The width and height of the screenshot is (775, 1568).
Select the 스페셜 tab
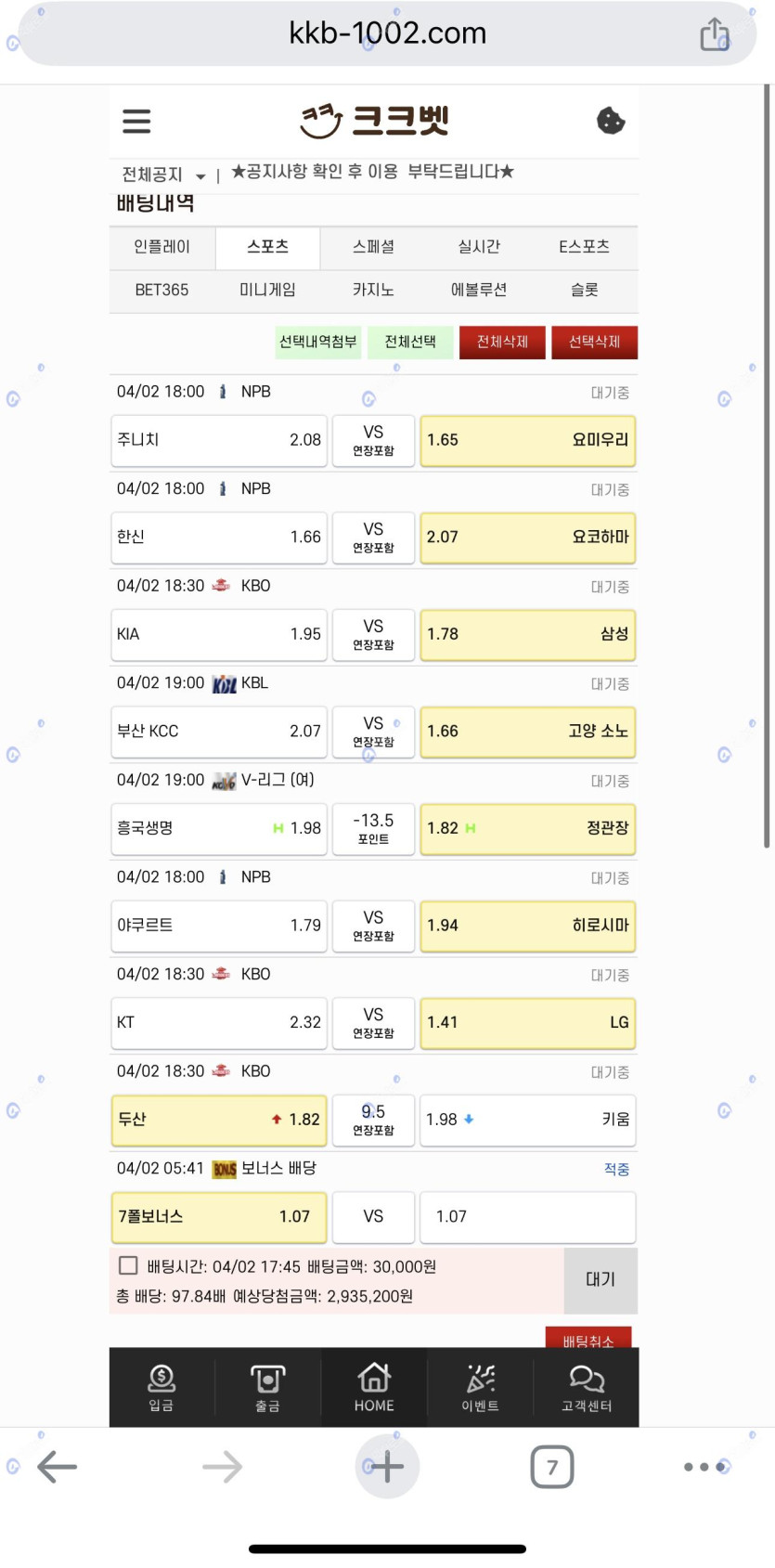click(x=373, y=247)
